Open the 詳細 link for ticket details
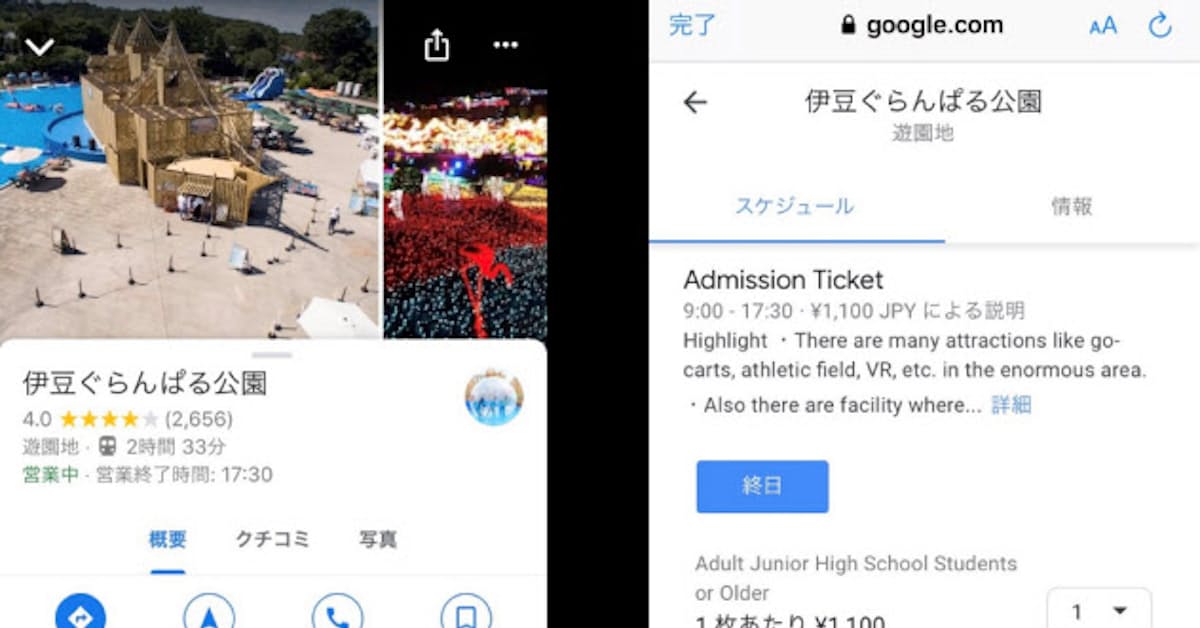 coord(1011,405)
